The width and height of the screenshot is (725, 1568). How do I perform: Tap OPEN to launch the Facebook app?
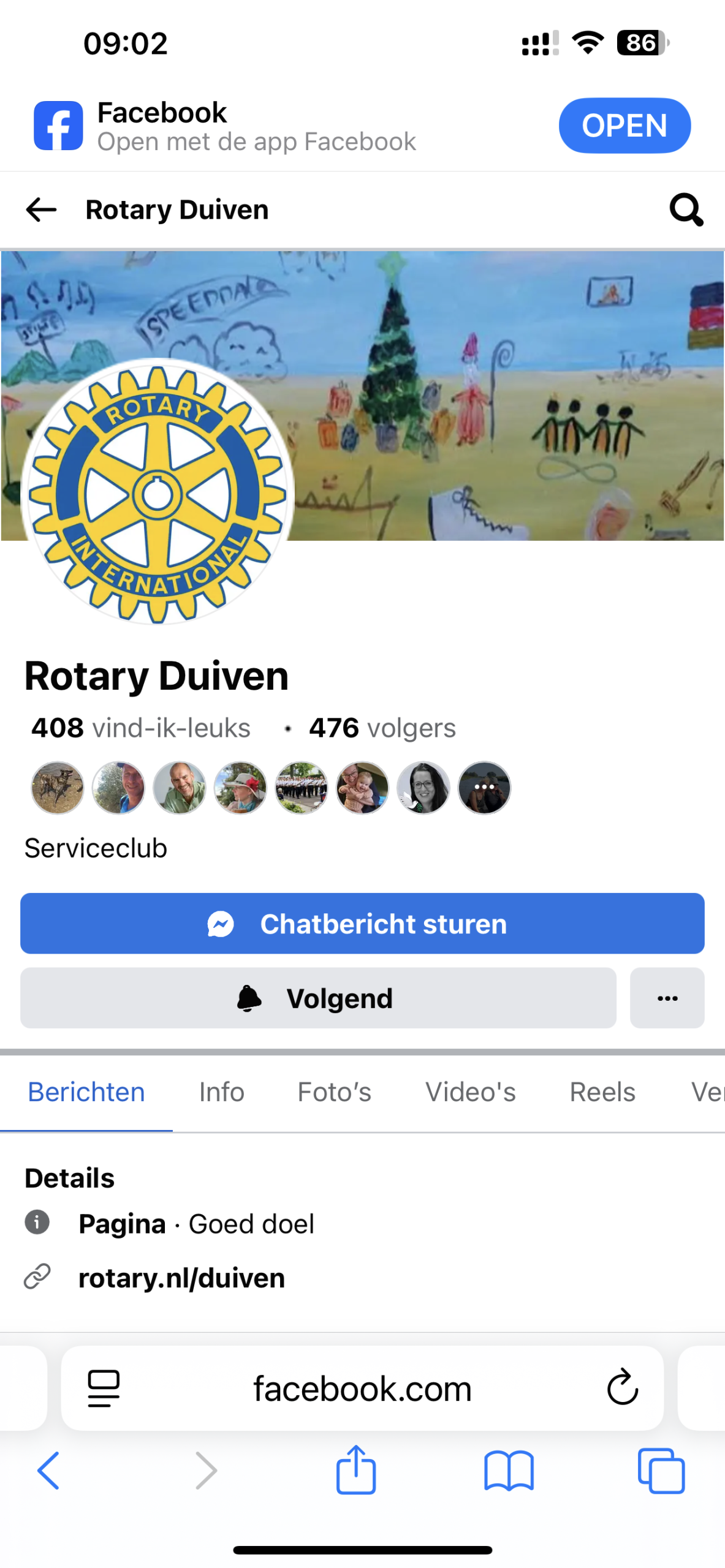624,126
